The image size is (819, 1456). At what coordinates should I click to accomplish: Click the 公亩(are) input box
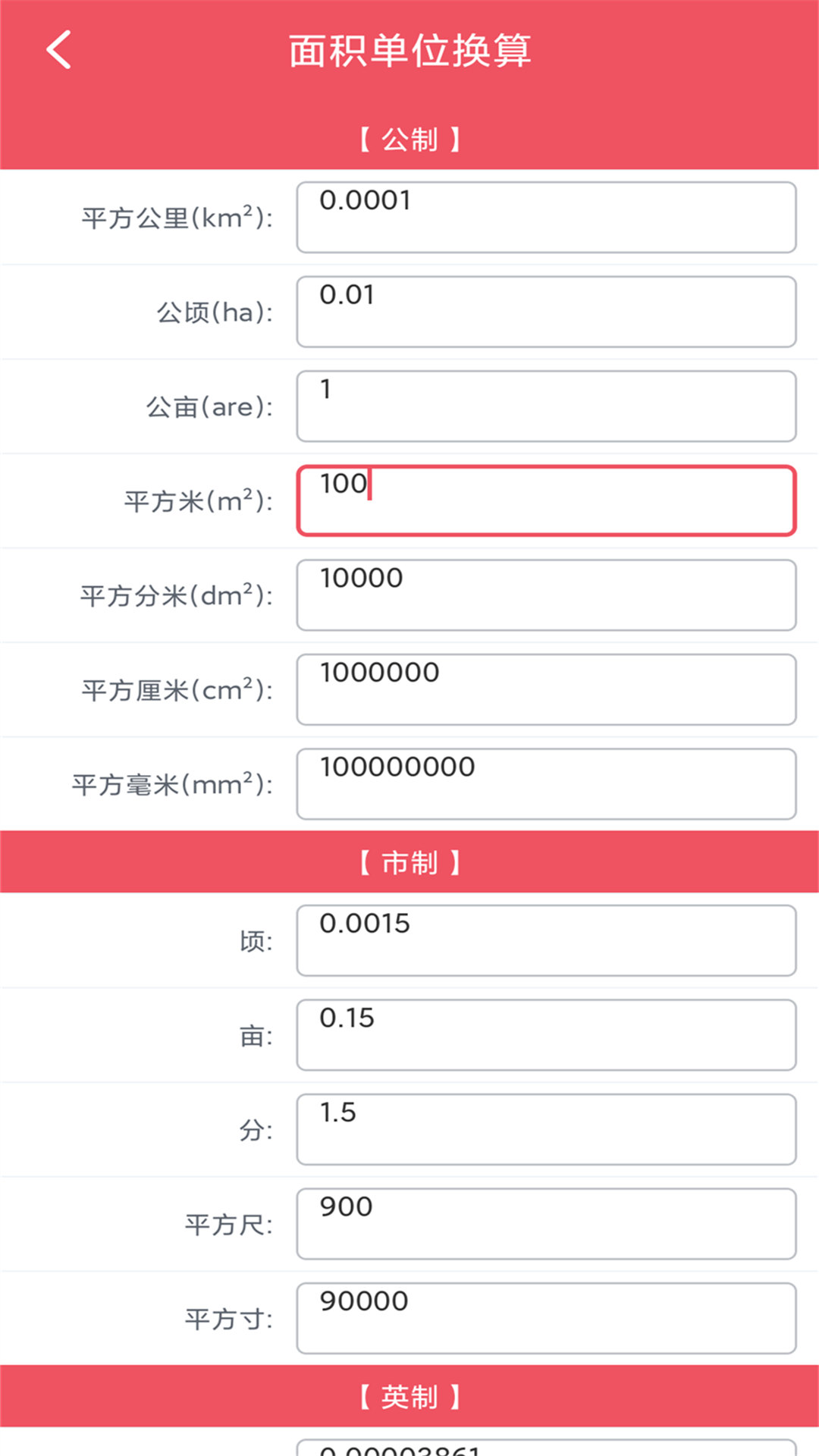click(545, 406)
